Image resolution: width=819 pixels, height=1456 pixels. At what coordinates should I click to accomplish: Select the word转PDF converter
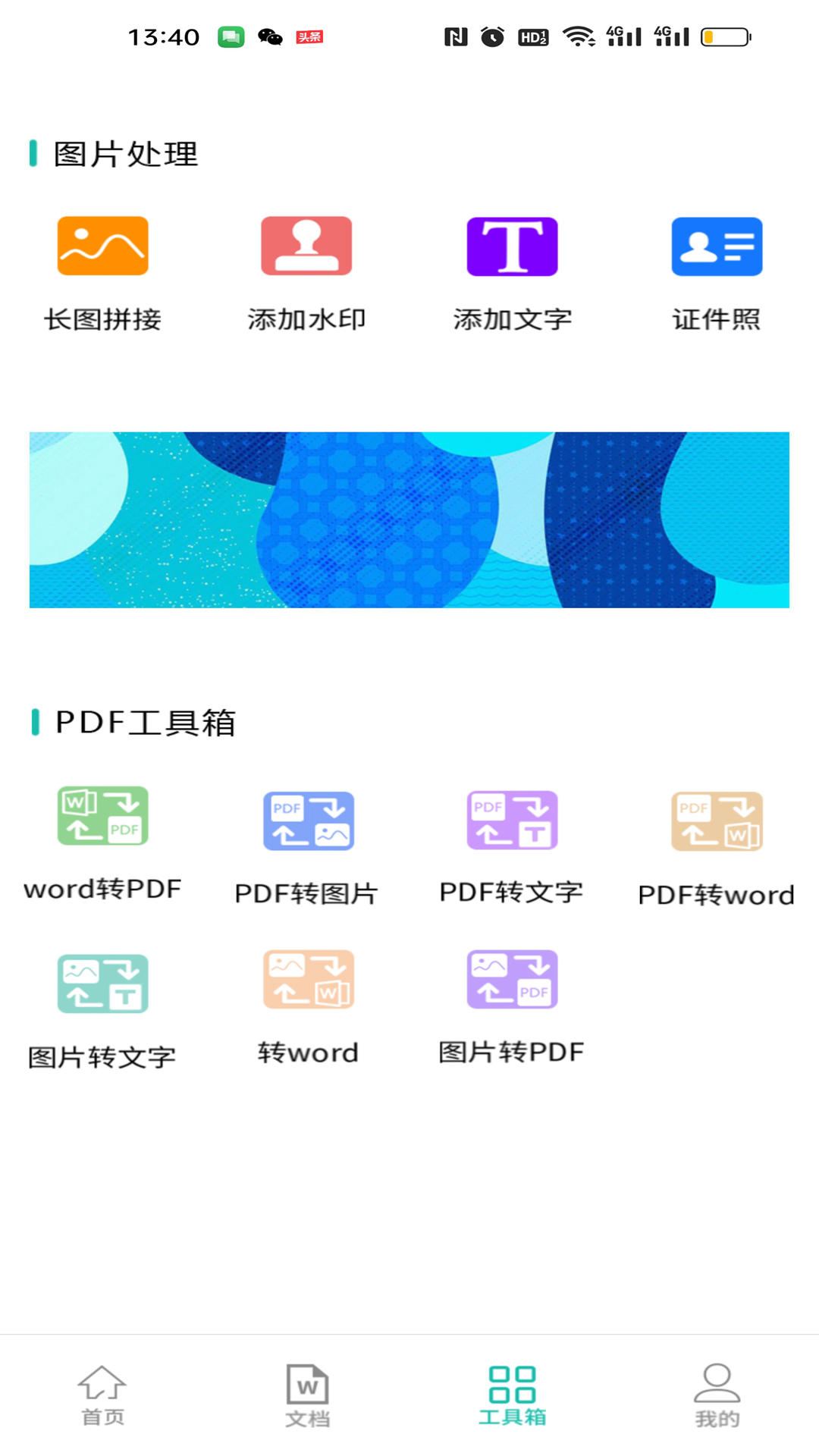pos(102,842)
